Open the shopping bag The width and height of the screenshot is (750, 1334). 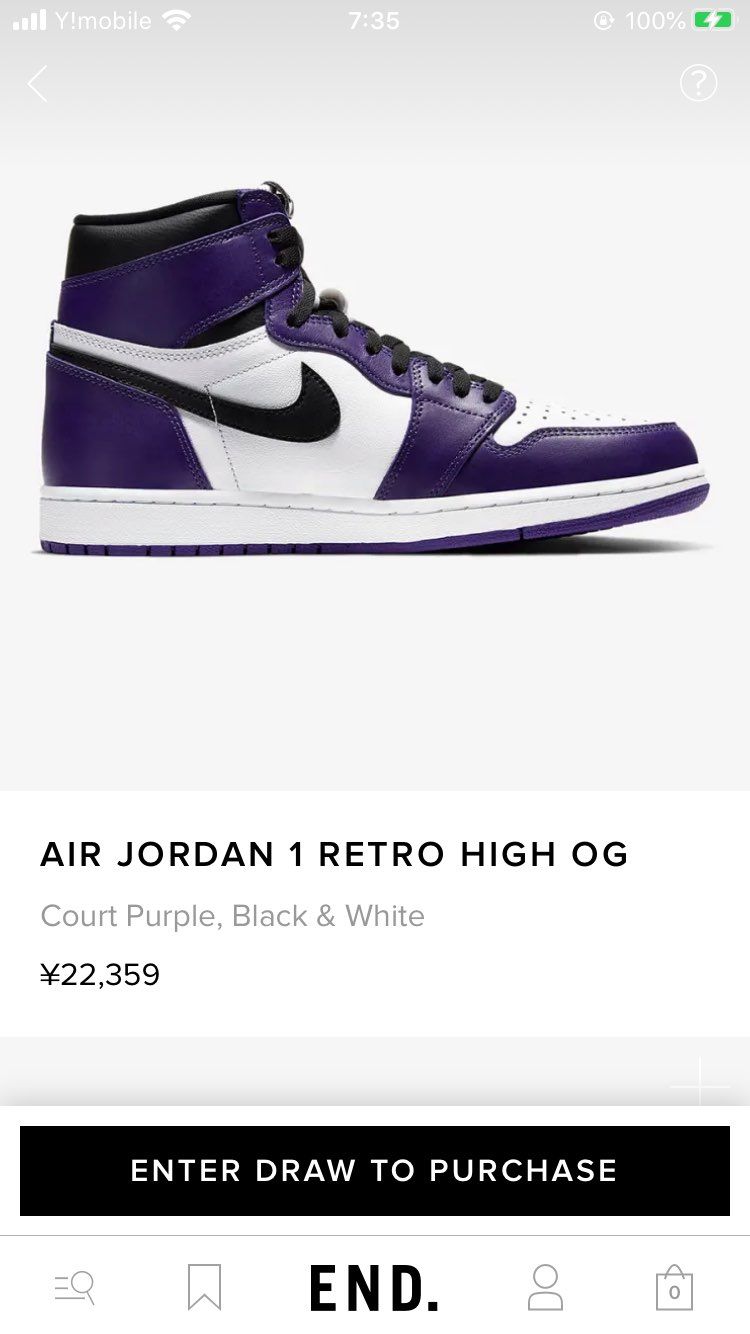point(674,1287)
